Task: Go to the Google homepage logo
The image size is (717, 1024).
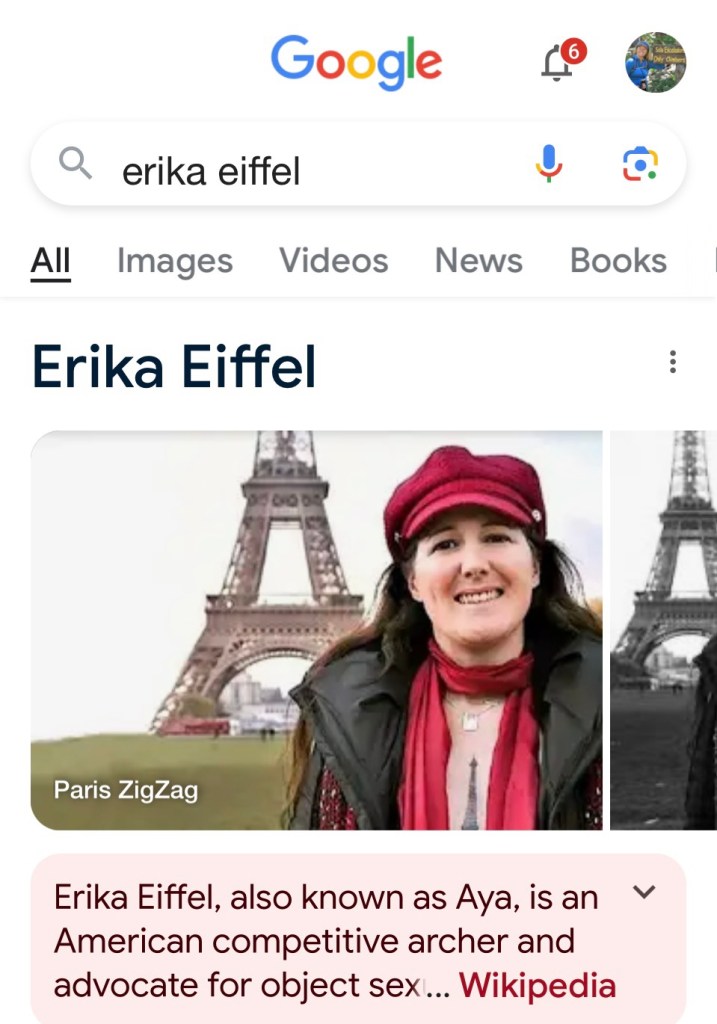Action: (x=356, y=60)
